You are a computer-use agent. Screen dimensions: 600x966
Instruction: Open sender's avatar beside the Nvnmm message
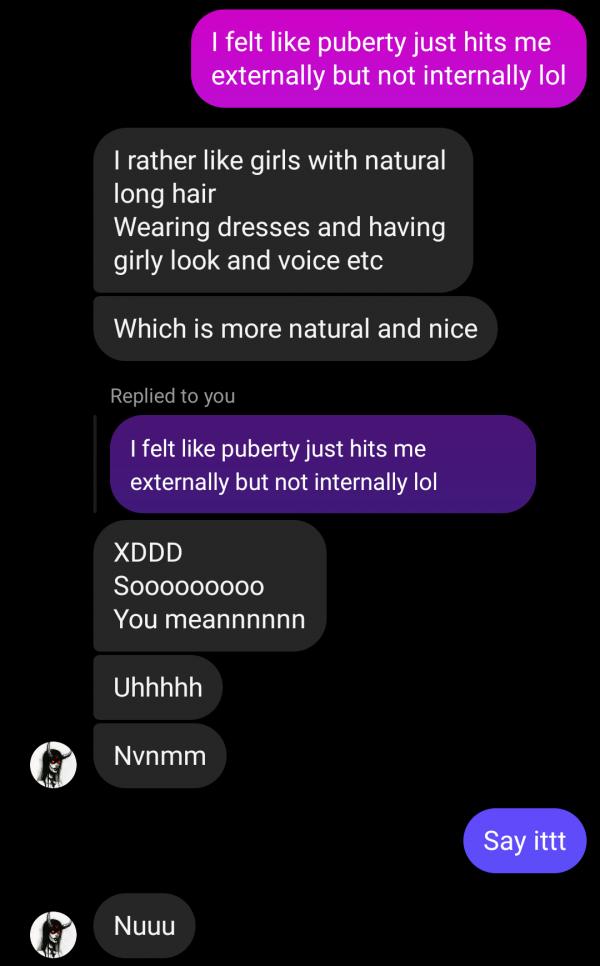[x=53, y=764]
